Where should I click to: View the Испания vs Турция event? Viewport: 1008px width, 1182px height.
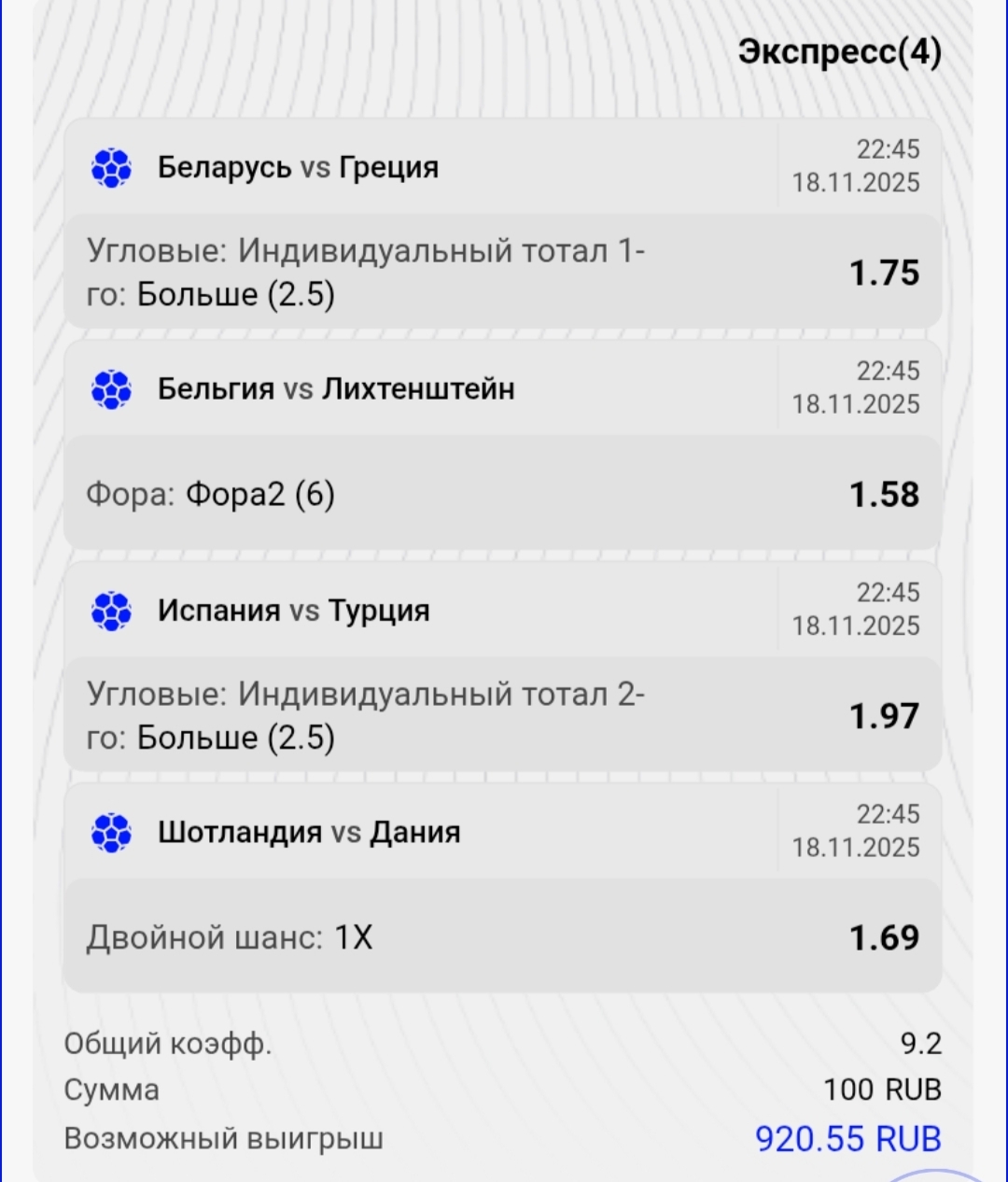point(293,612)
